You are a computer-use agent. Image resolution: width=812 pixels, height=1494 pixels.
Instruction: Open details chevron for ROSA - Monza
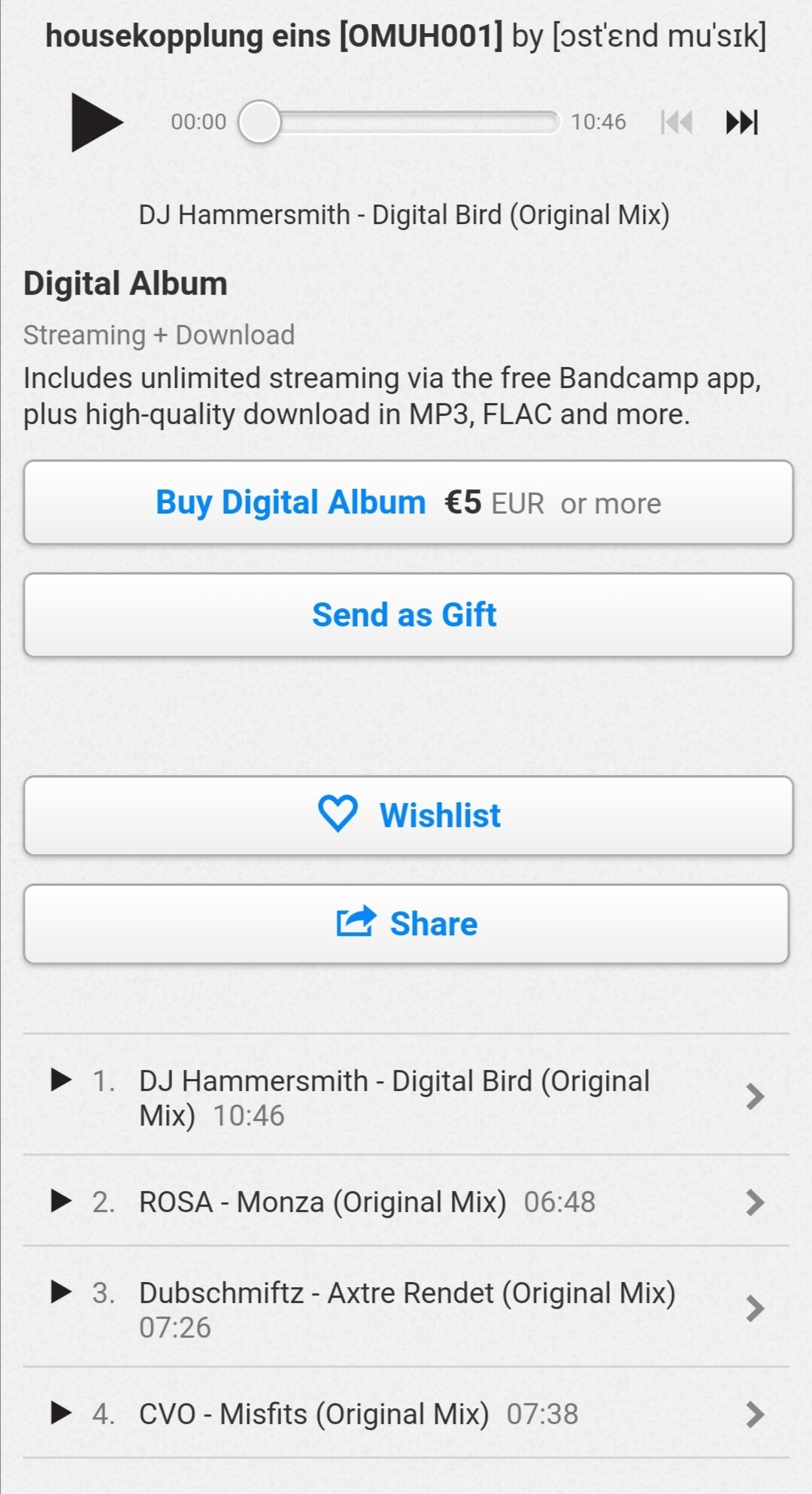[755, 1203]
